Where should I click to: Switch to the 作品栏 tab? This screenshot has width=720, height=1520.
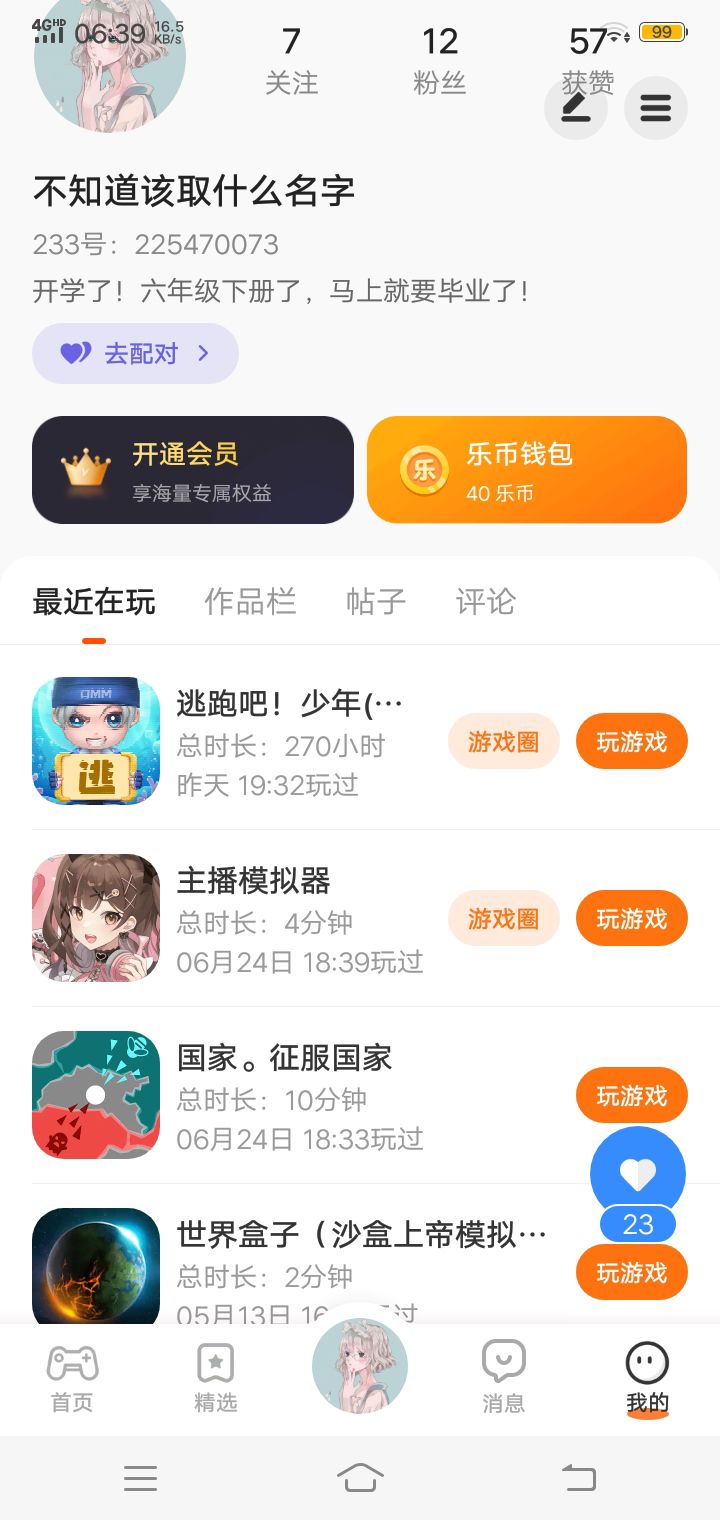(250, 601)
